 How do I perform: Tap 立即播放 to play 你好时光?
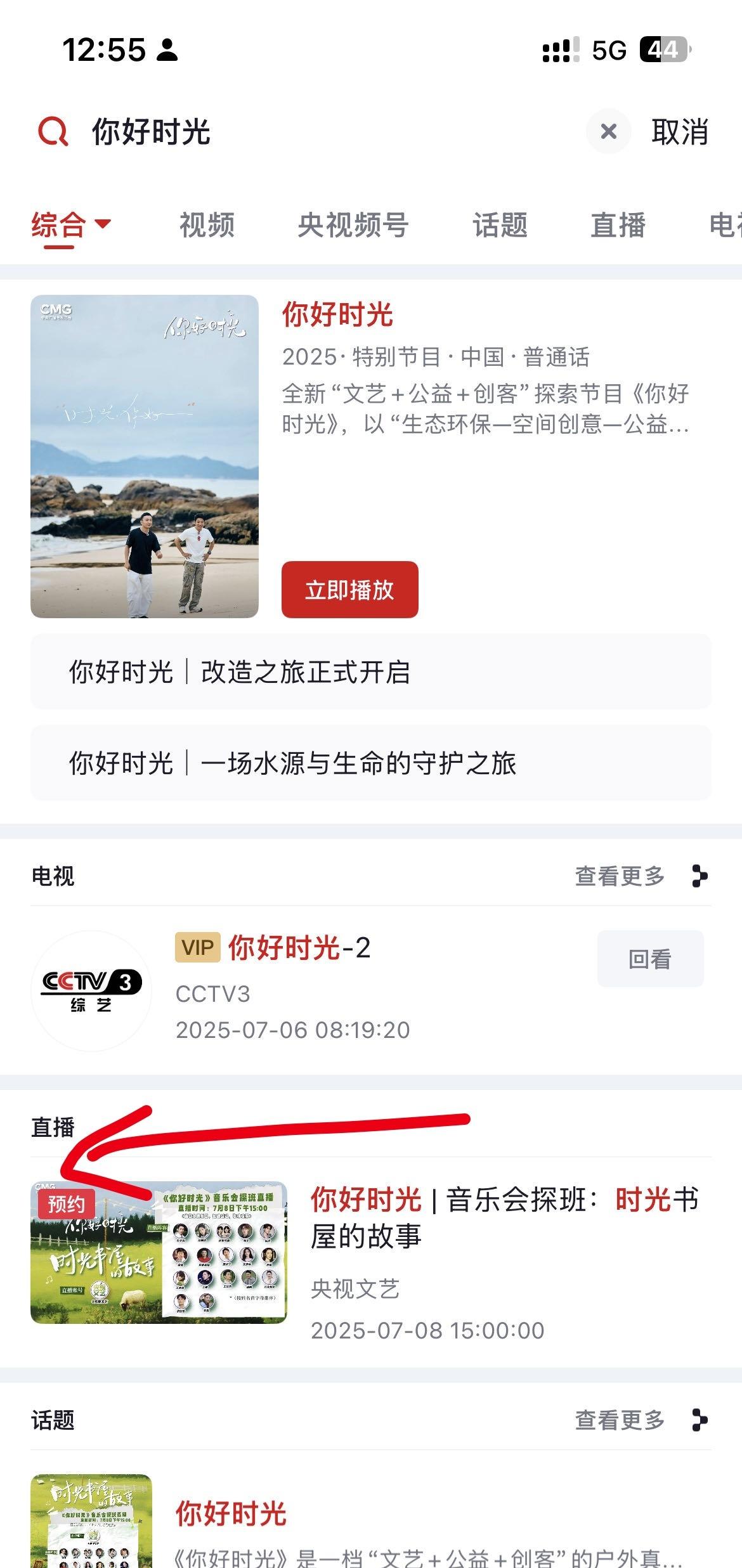pos(349,590)
